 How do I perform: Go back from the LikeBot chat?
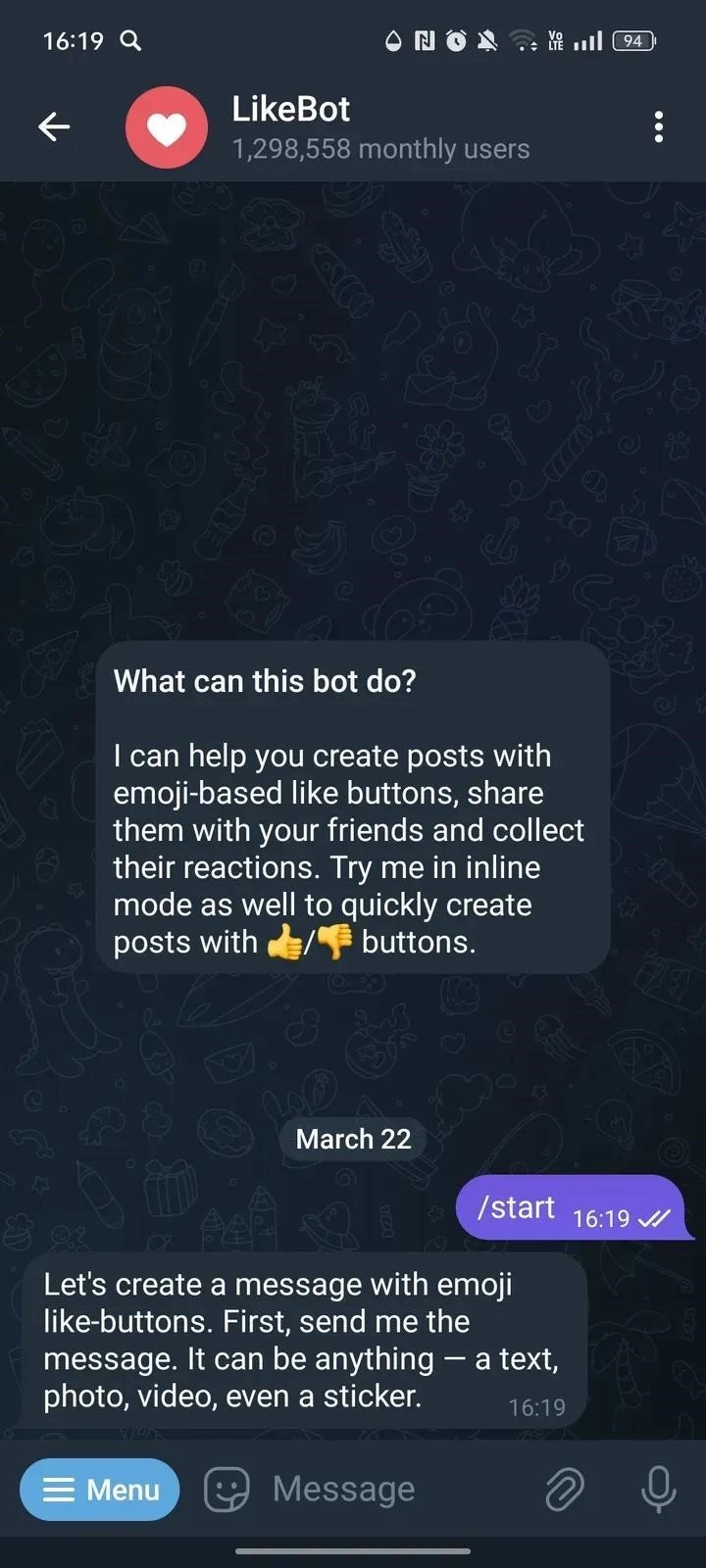tap(54, 126)
